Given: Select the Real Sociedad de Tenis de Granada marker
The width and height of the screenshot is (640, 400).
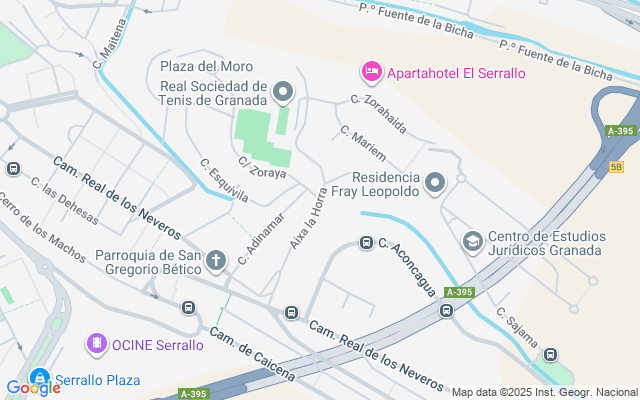Looking at the screenshot, I should 283,93.
